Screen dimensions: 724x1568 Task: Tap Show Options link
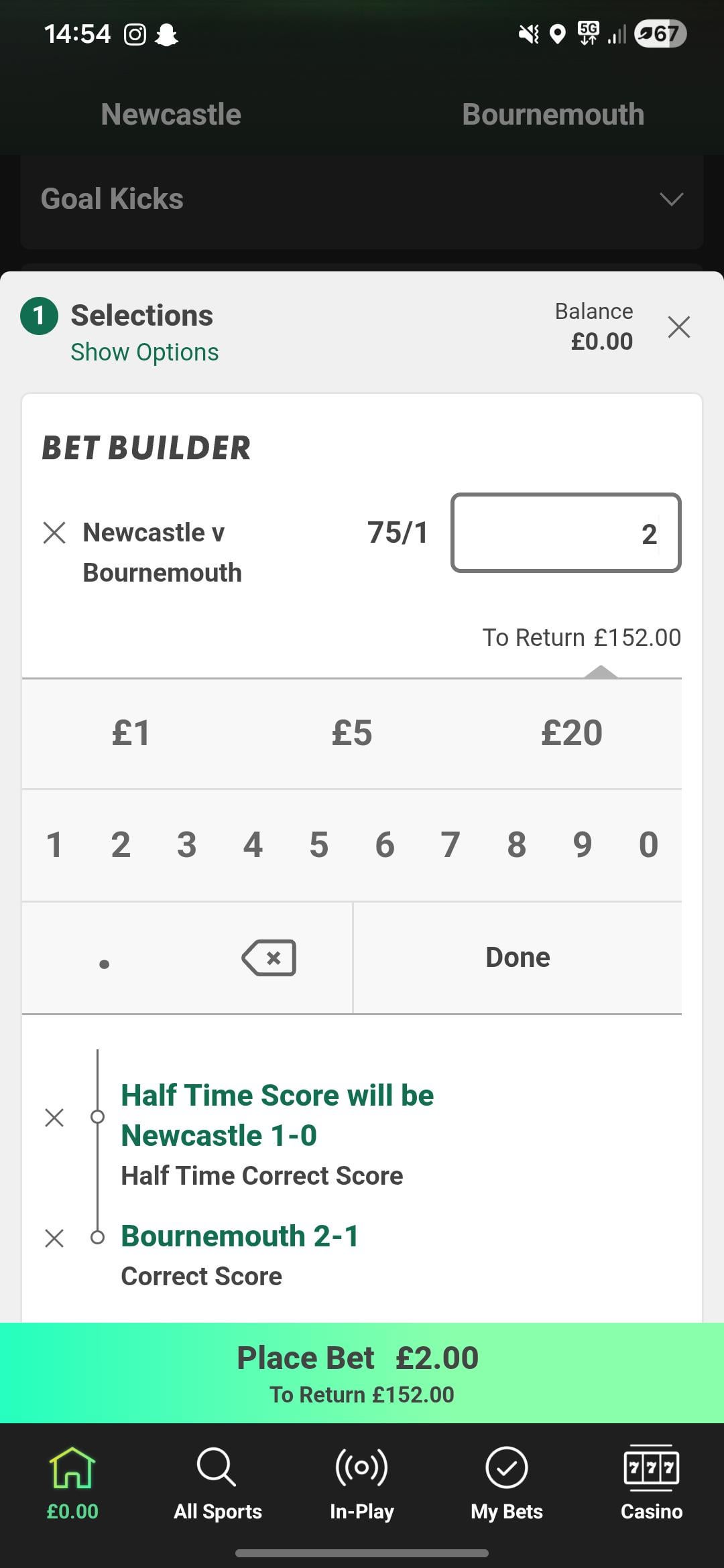click(145, 352)
